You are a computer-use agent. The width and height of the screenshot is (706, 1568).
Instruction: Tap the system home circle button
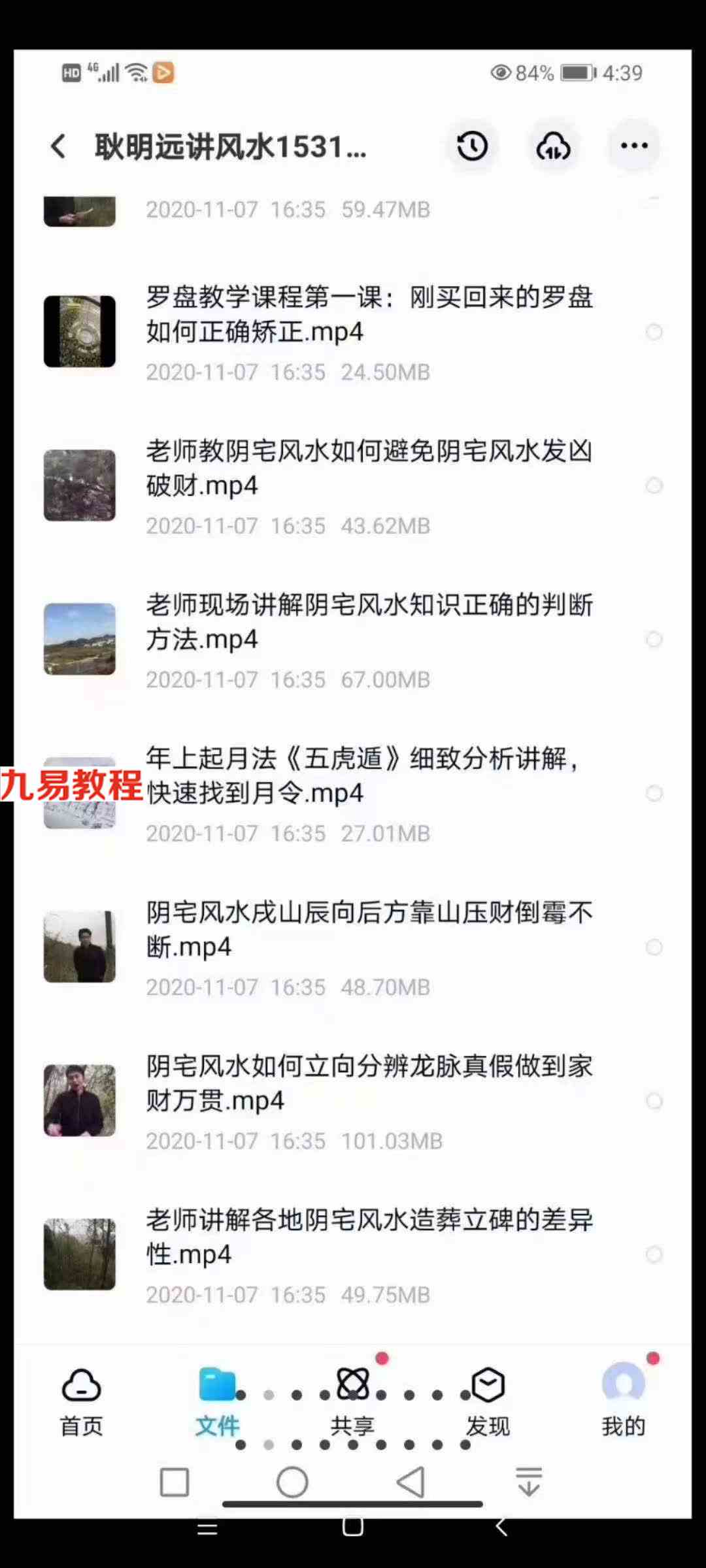tap(292, 1482)
